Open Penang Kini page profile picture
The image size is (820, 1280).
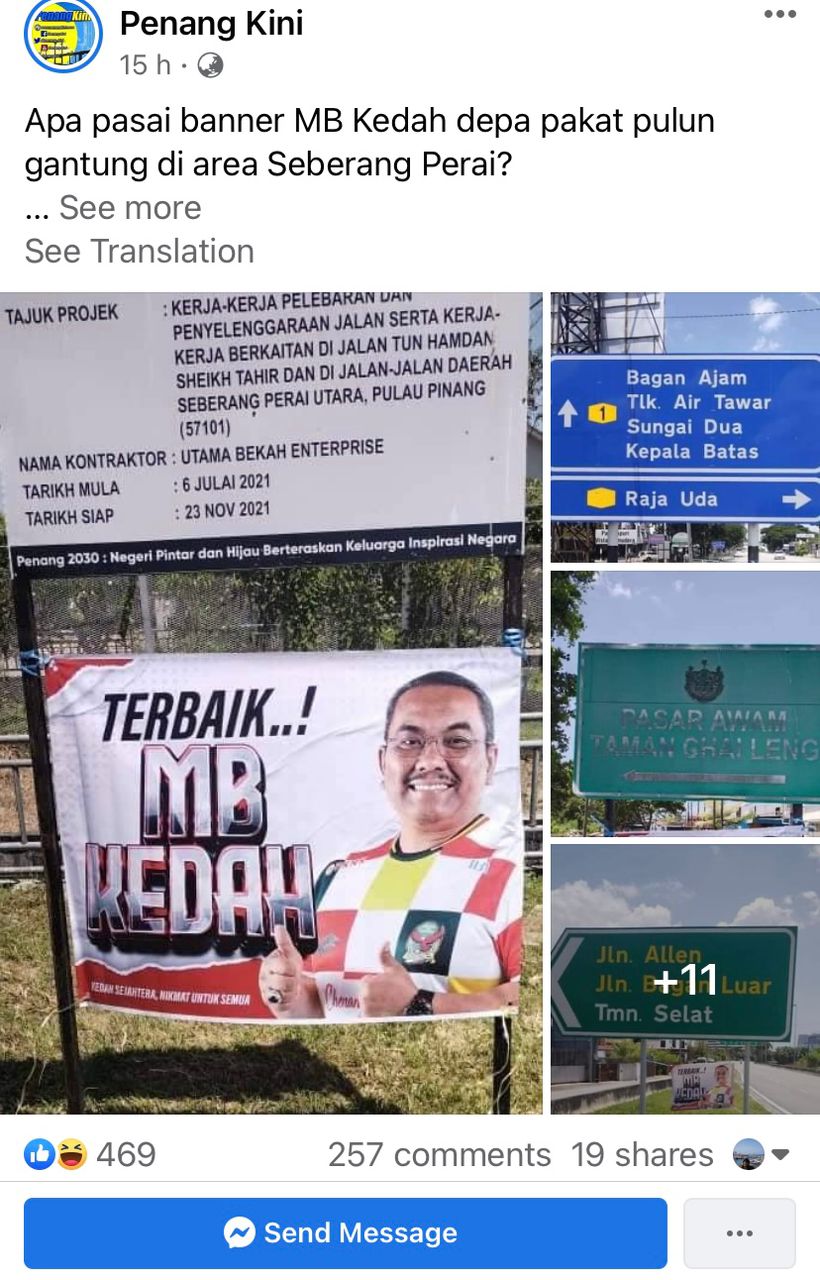(62, 36)
